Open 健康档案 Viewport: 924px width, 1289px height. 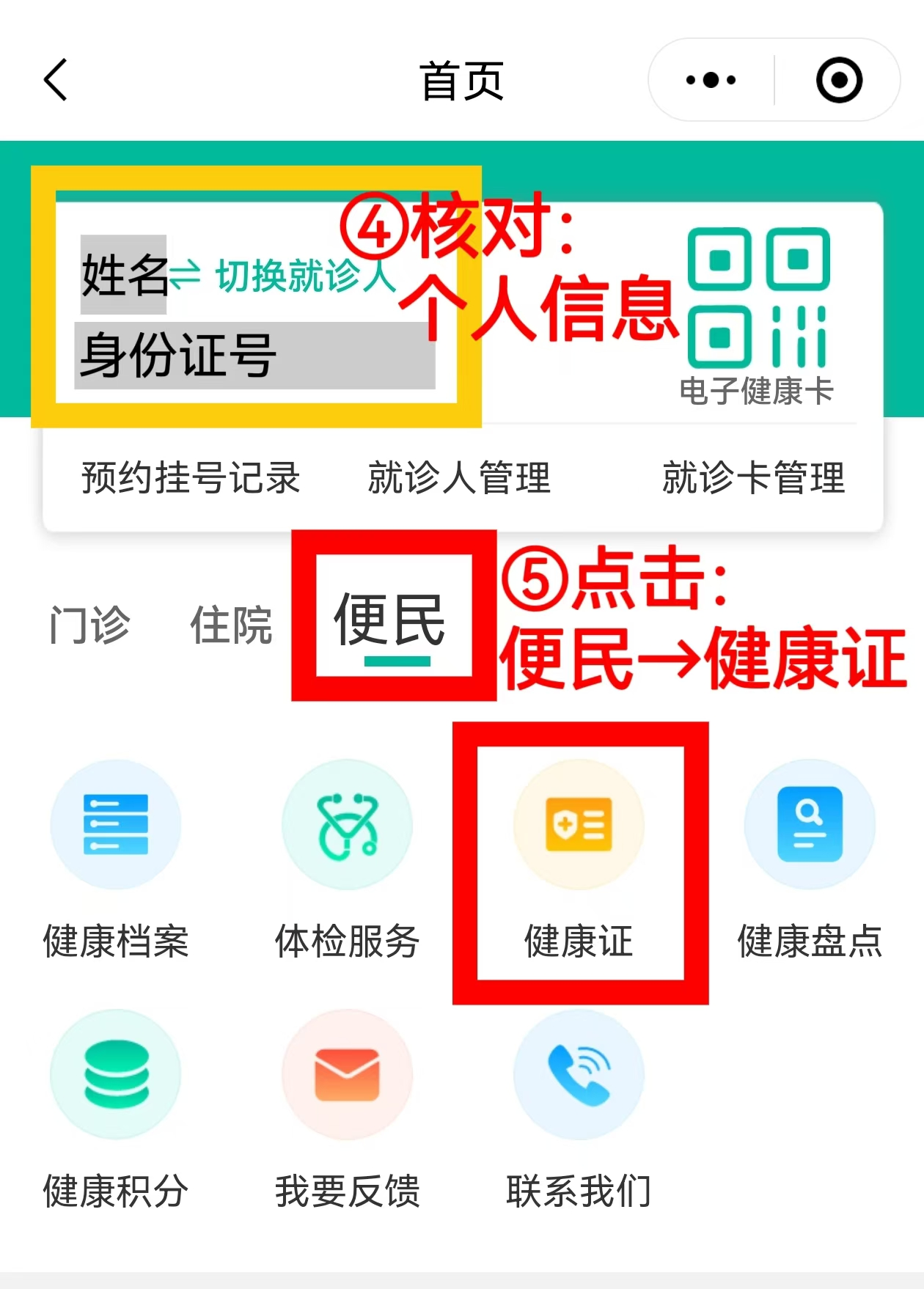(x=116, y=858)
